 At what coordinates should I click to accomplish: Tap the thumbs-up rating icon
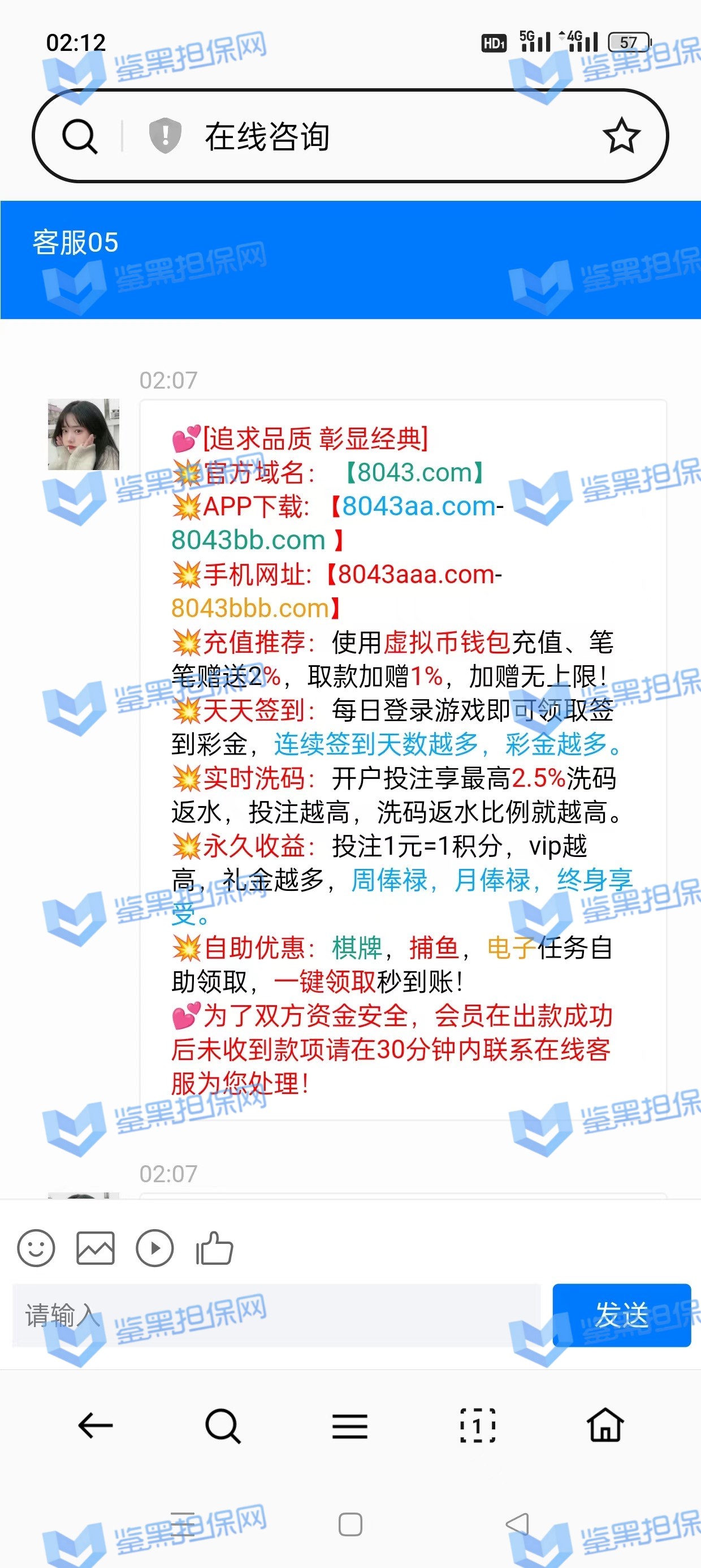pyautogui.click(x=214, y=1248)
